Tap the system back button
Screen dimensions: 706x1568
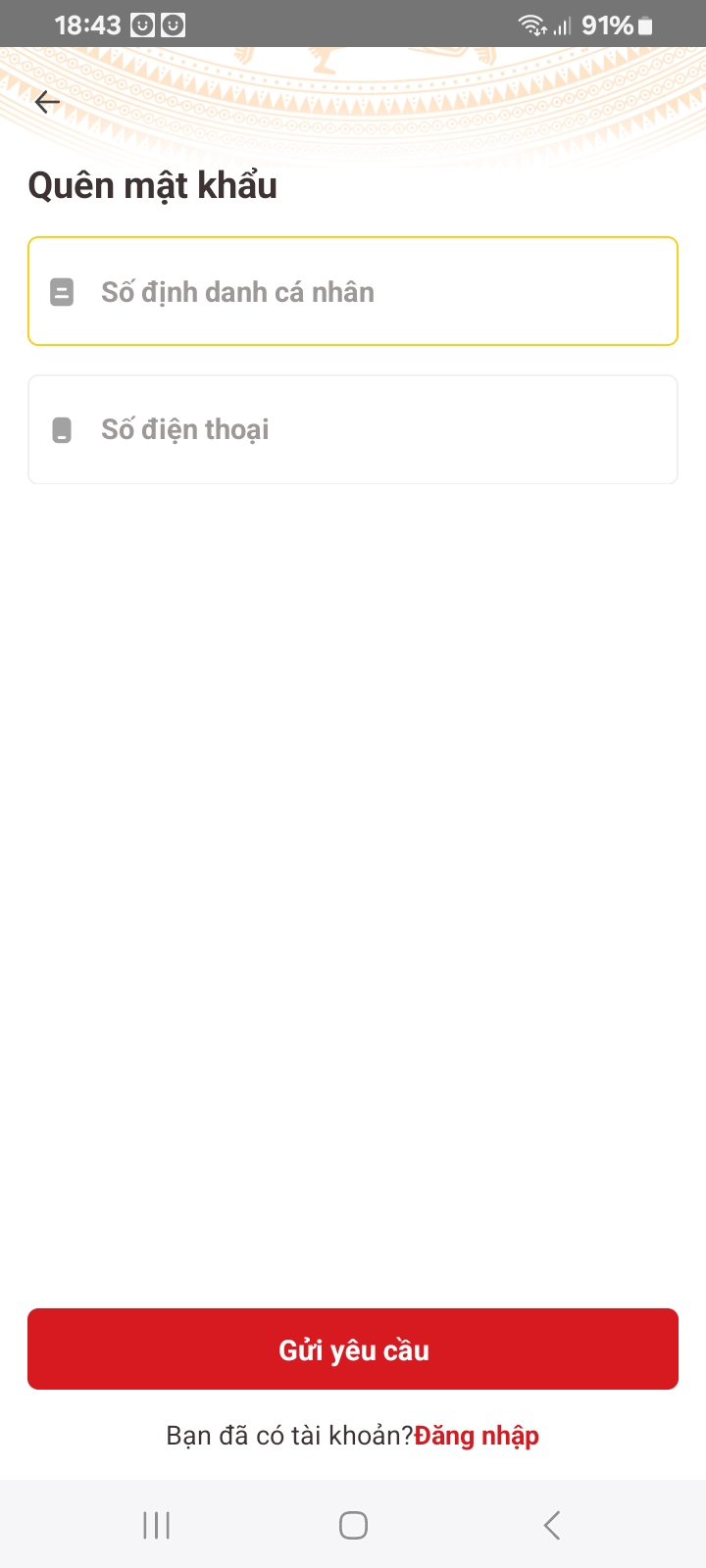point(552,1525)
